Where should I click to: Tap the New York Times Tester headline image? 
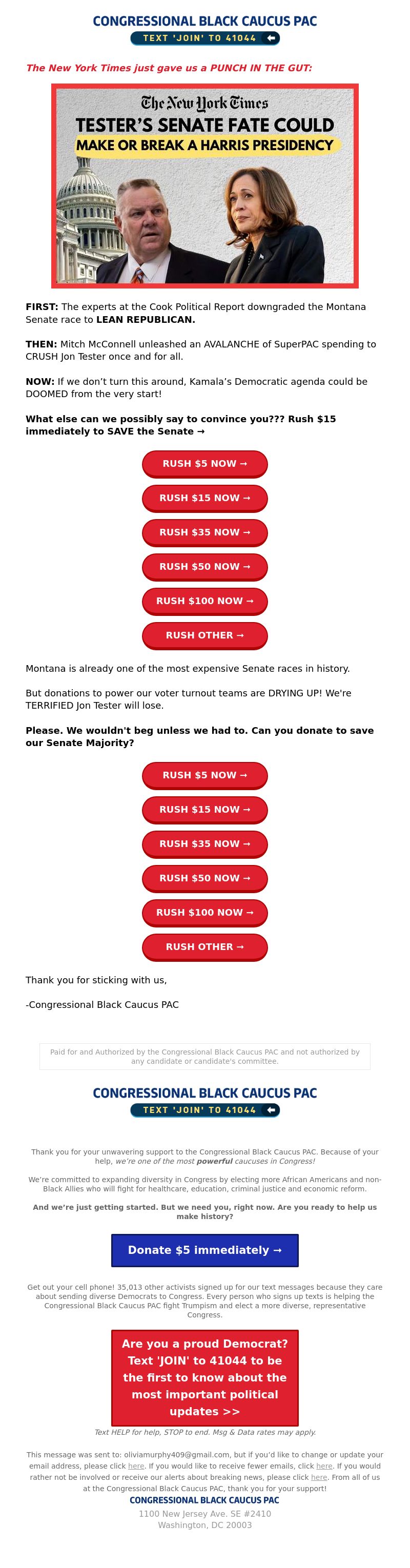[x=204, y=185]
